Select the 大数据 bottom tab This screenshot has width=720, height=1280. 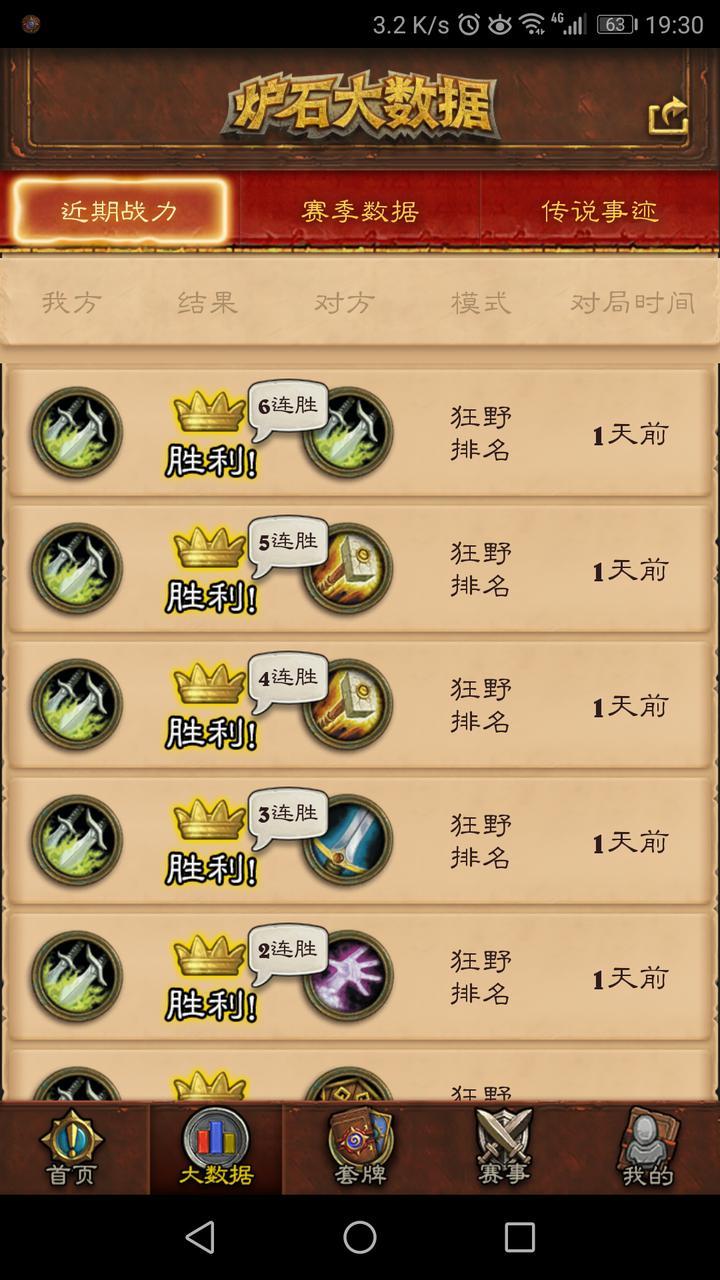[x=216, y=1148]
